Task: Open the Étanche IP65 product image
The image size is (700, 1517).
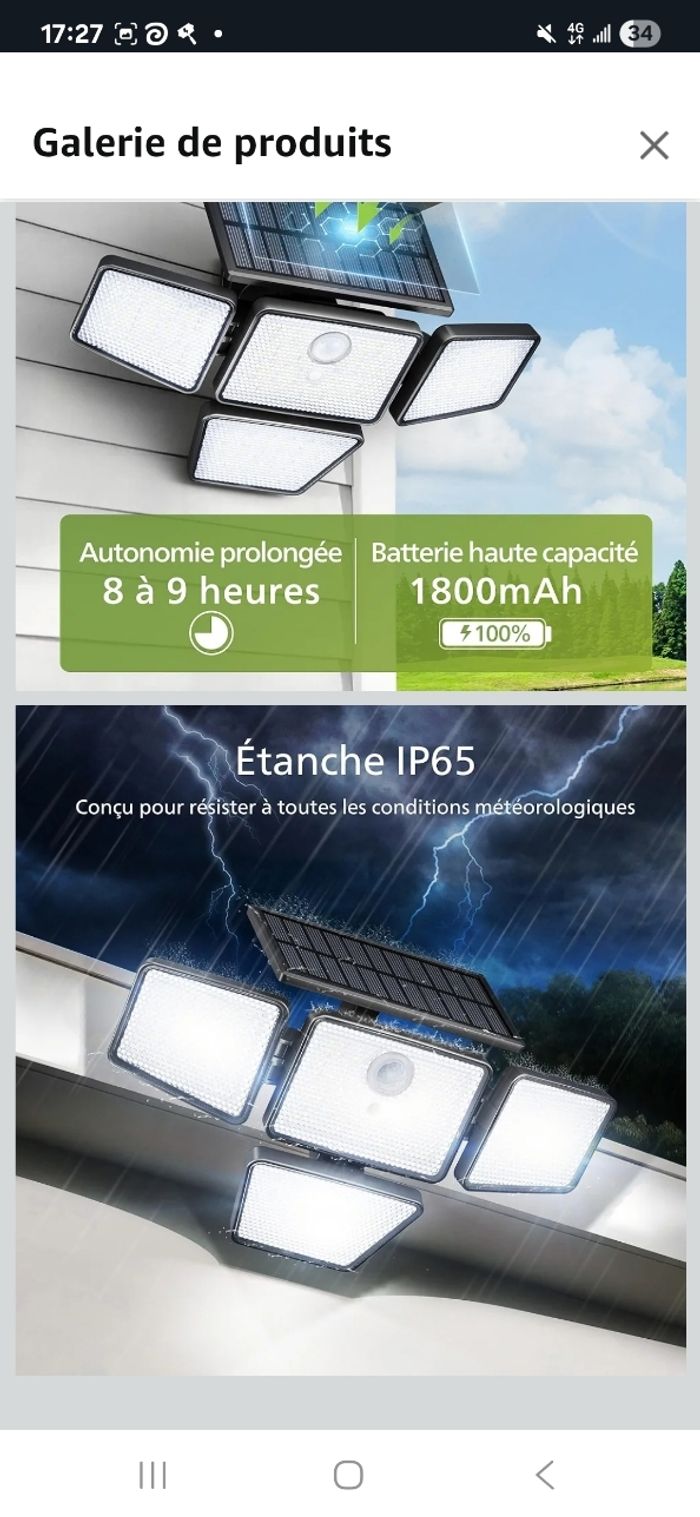Action: (x=350, y=1040)
